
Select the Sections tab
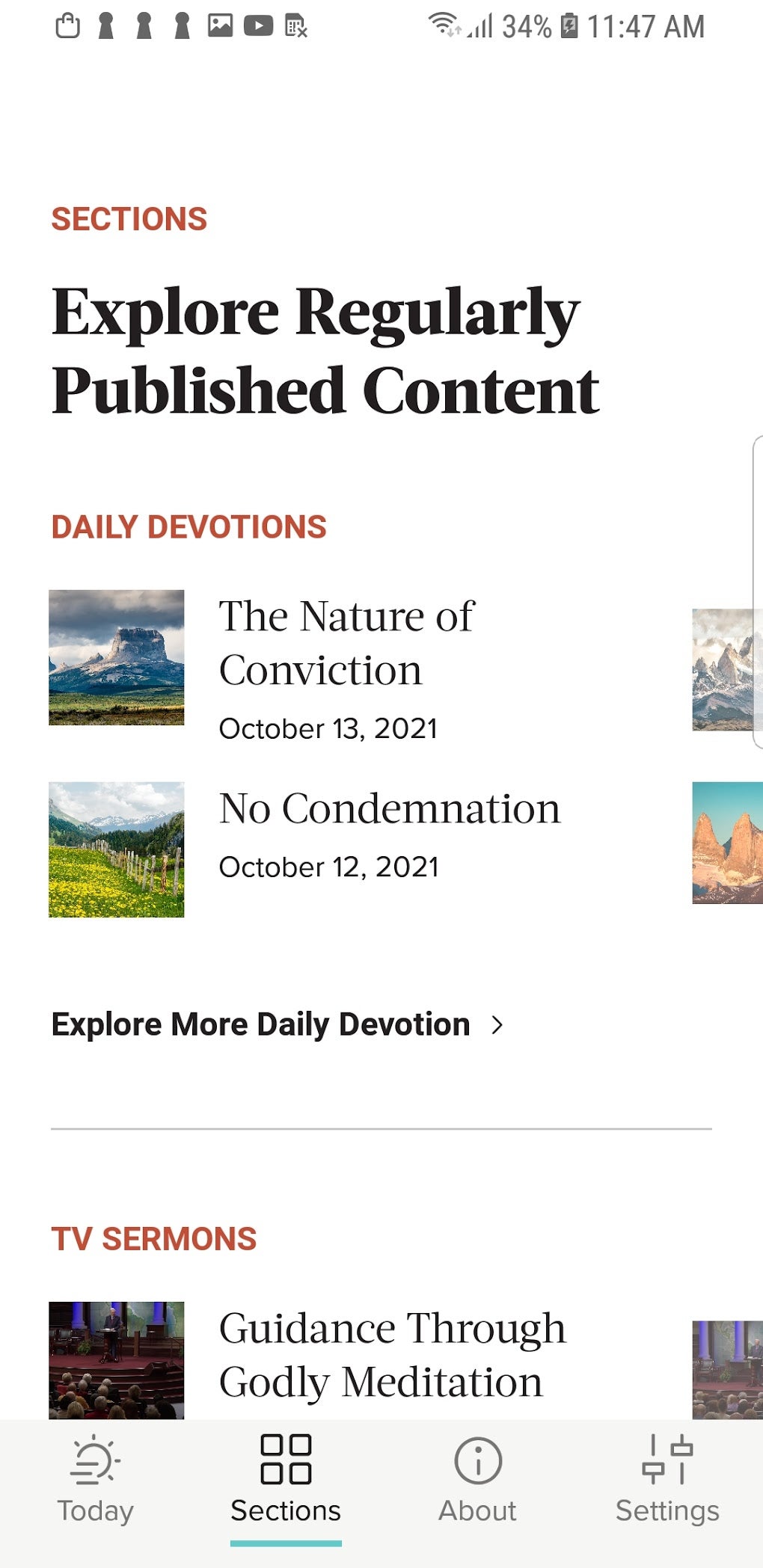pos(286,1479)
